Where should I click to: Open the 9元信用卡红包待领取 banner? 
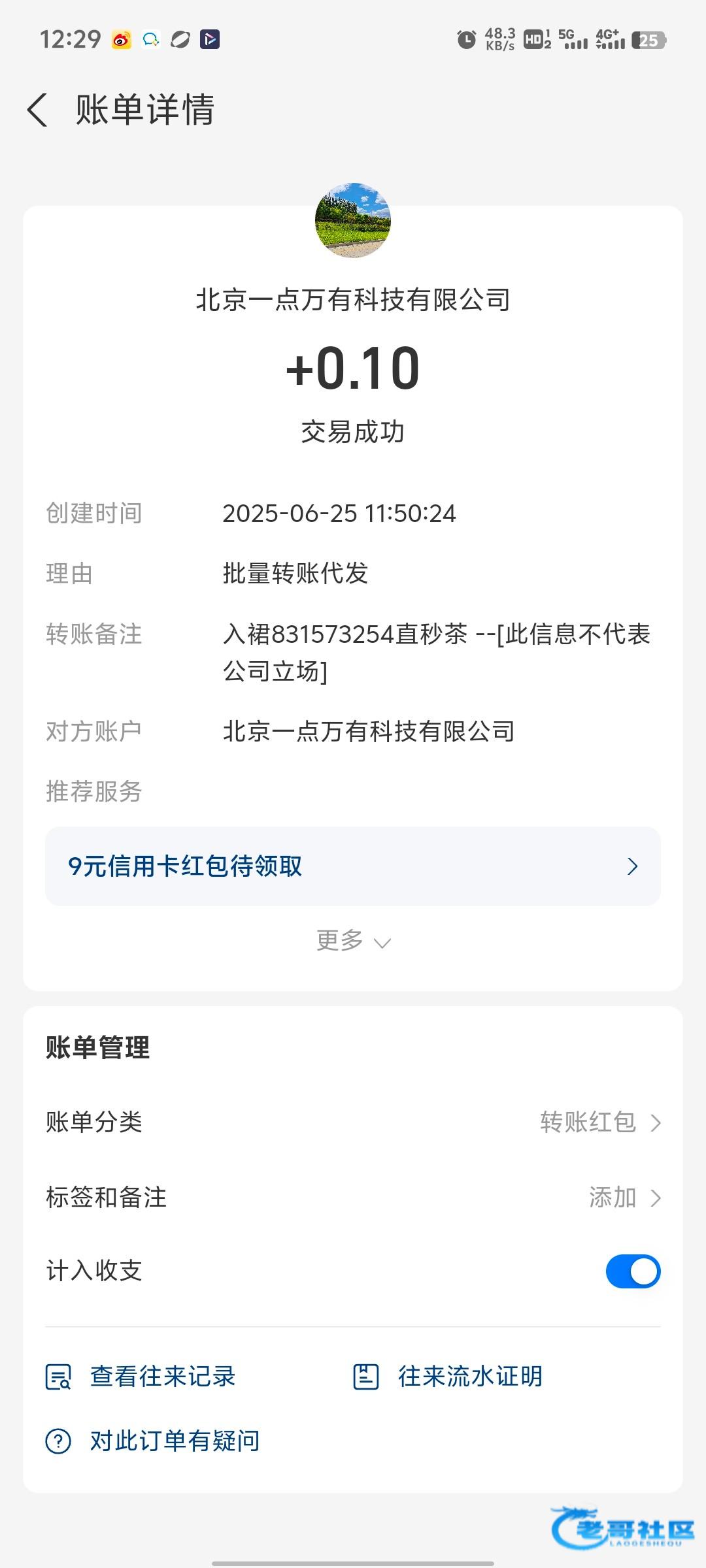point(353,866)
